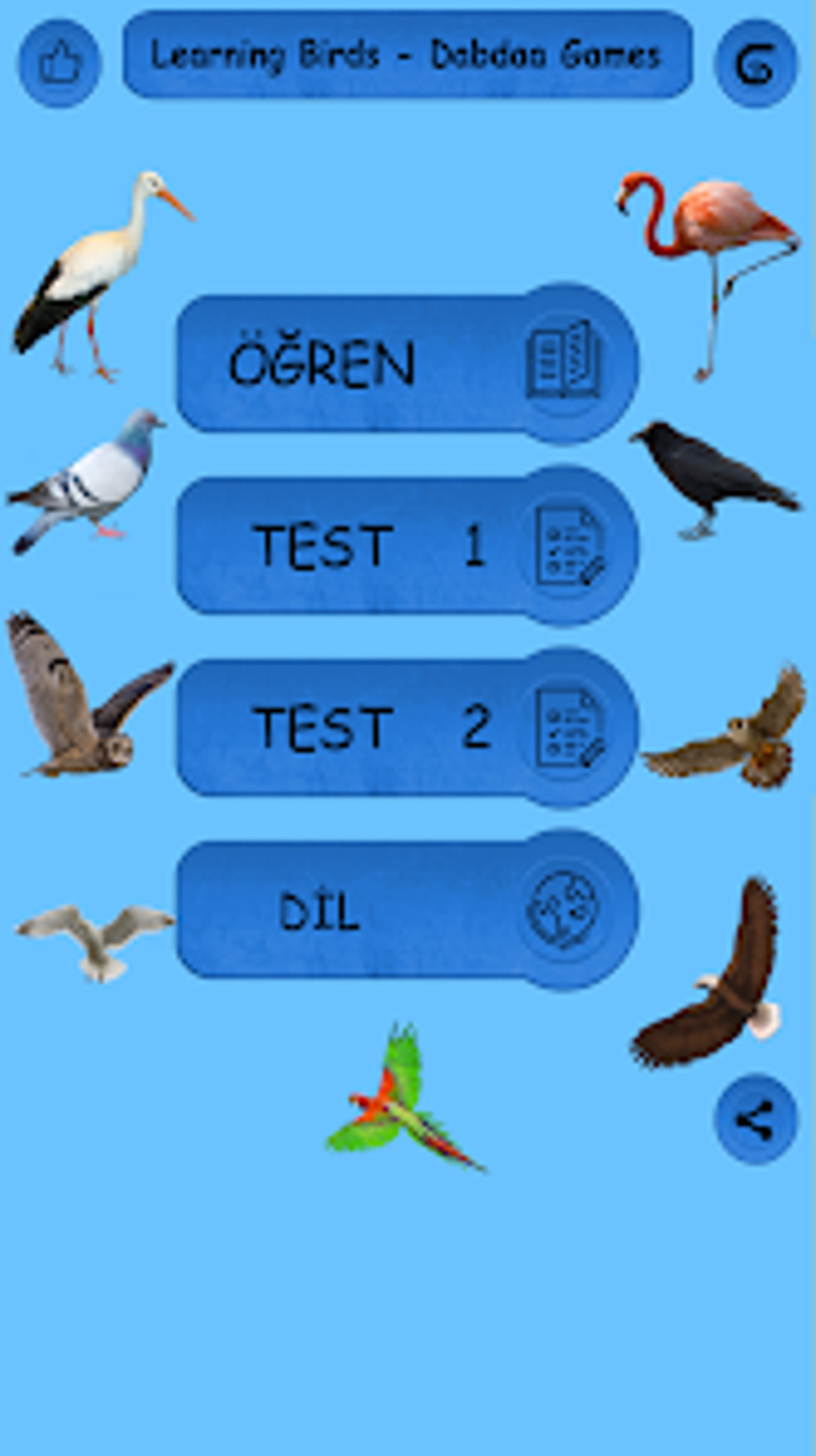The width and height of the screenshot is (816, 1456).
Task: Open the DİL language settings
Action: (x=407, y=909)
